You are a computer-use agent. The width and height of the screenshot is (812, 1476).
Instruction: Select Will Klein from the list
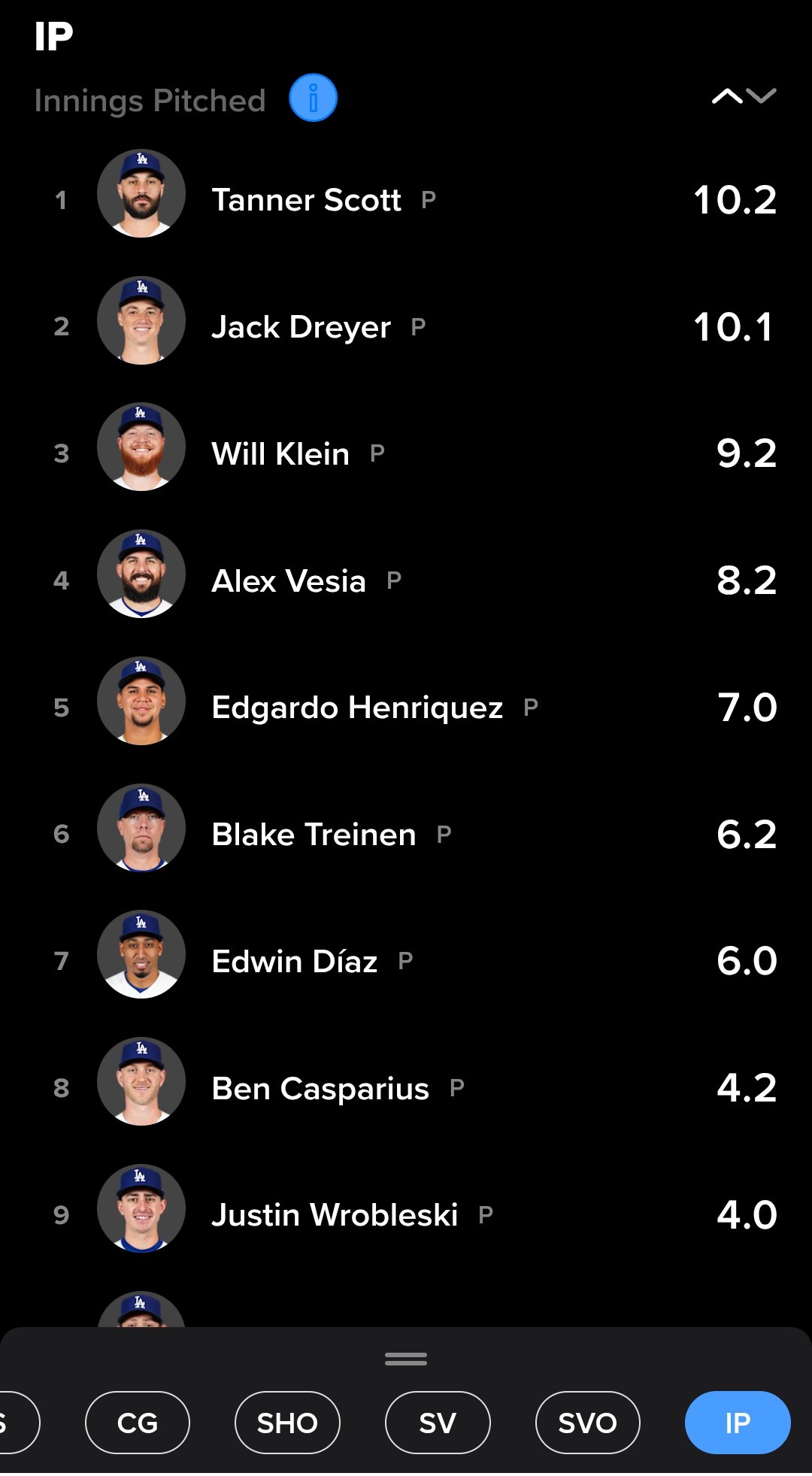click(280, 454)
